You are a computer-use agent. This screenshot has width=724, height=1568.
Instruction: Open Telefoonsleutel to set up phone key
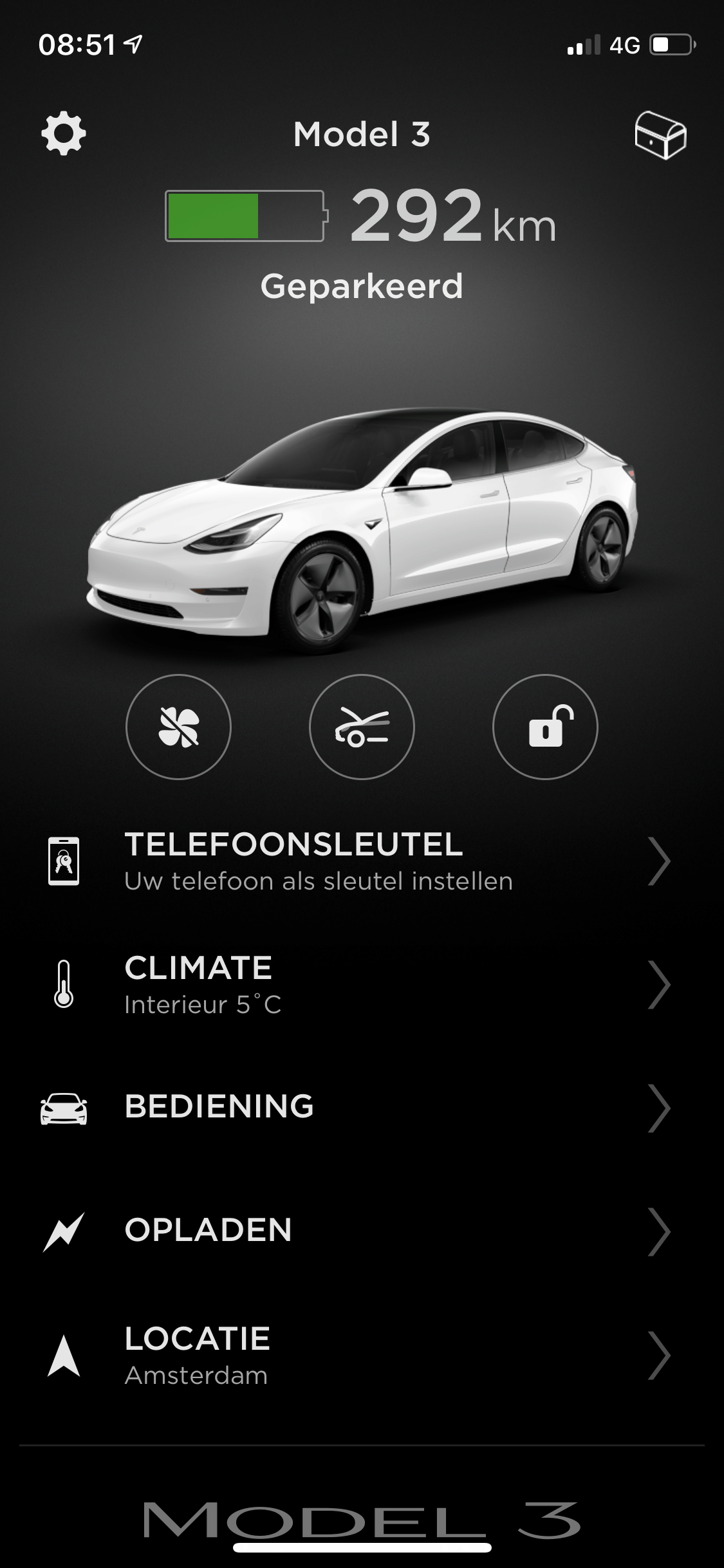tap(362, 861)
